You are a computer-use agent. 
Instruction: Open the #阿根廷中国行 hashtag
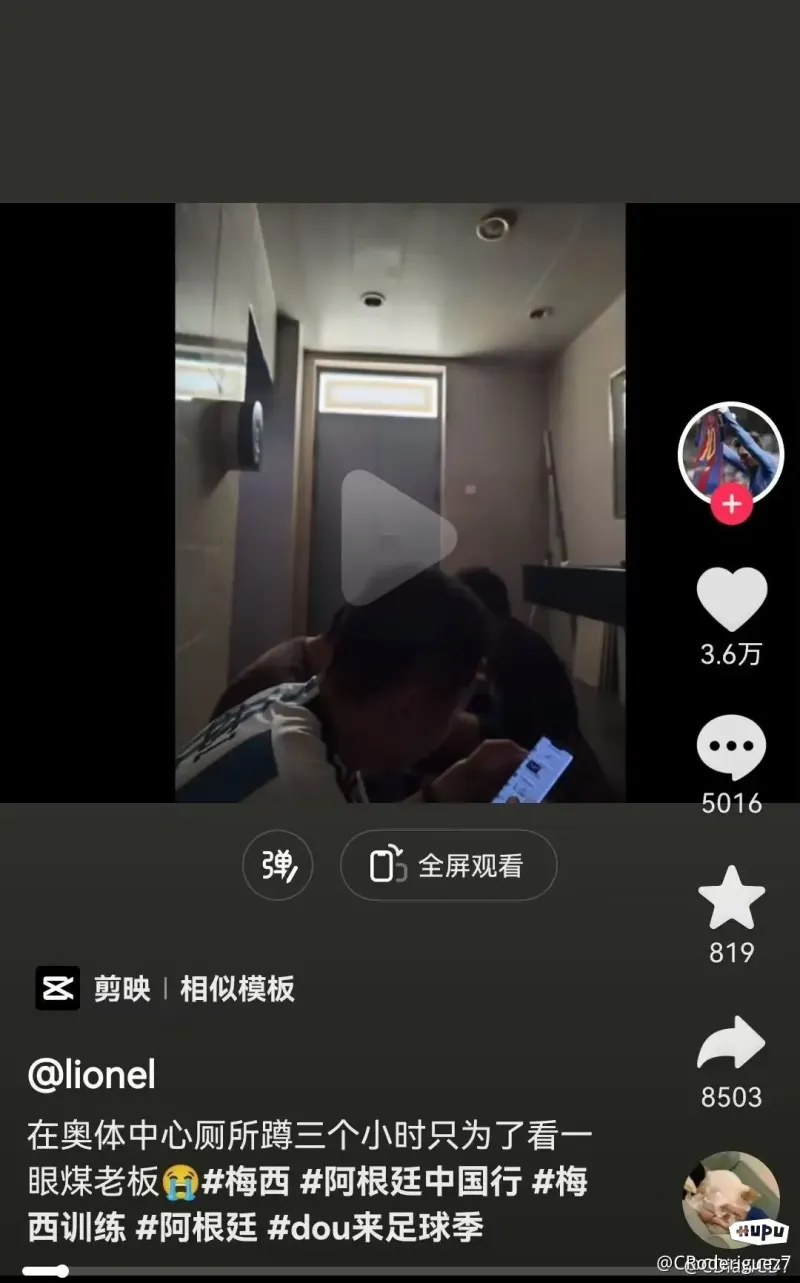click(x=411, y=1182)
